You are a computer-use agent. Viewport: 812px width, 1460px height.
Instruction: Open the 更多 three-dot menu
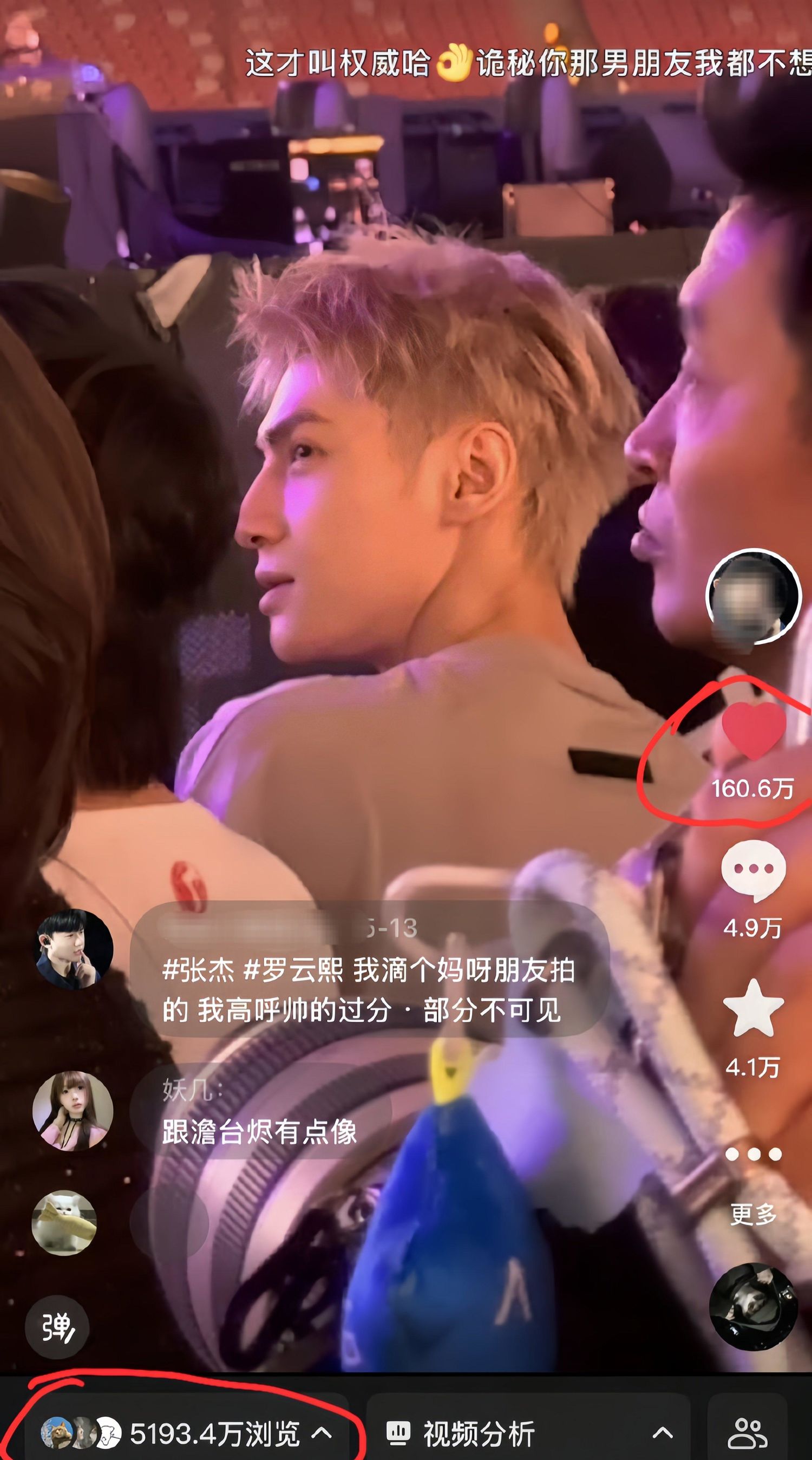pyautogui.click(x=753, y=1155)
